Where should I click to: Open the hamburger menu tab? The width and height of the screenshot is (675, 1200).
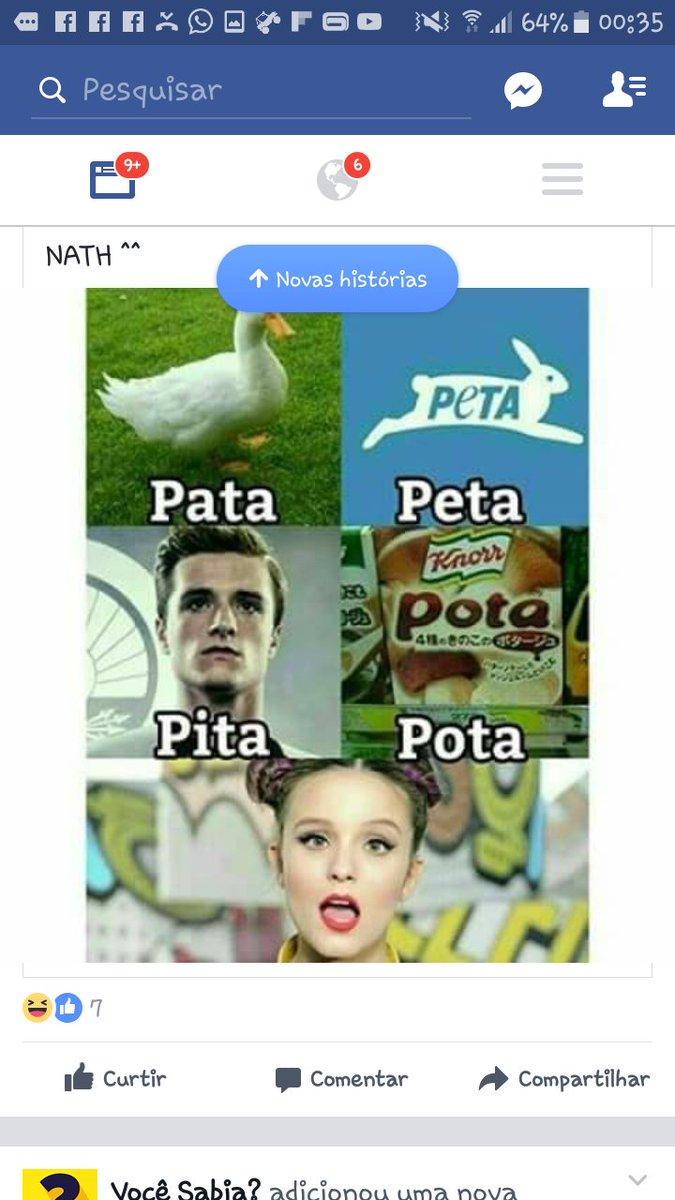tap(562, 179)
